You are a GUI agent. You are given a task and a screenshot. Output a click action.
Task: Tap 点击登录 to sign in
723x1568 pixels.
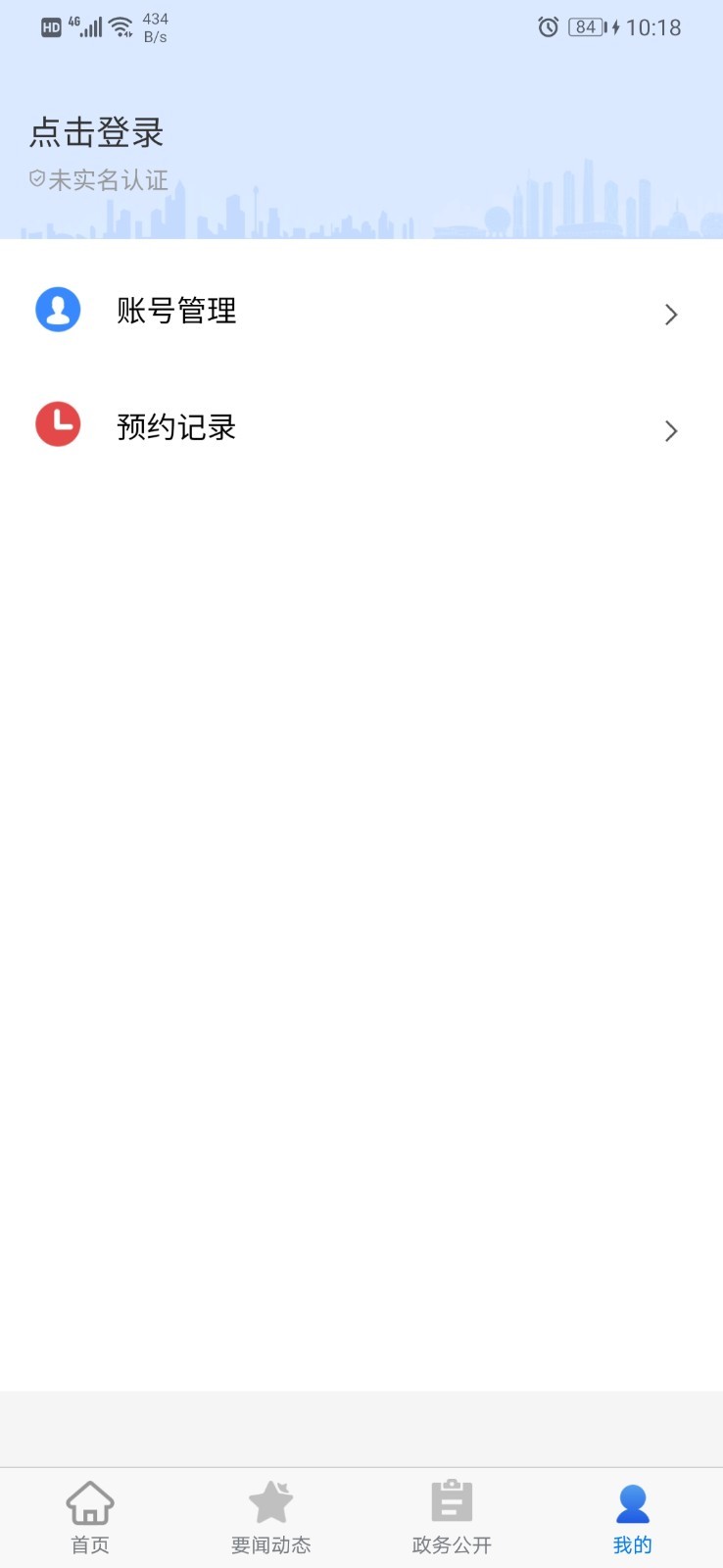[x=95, y=132]
